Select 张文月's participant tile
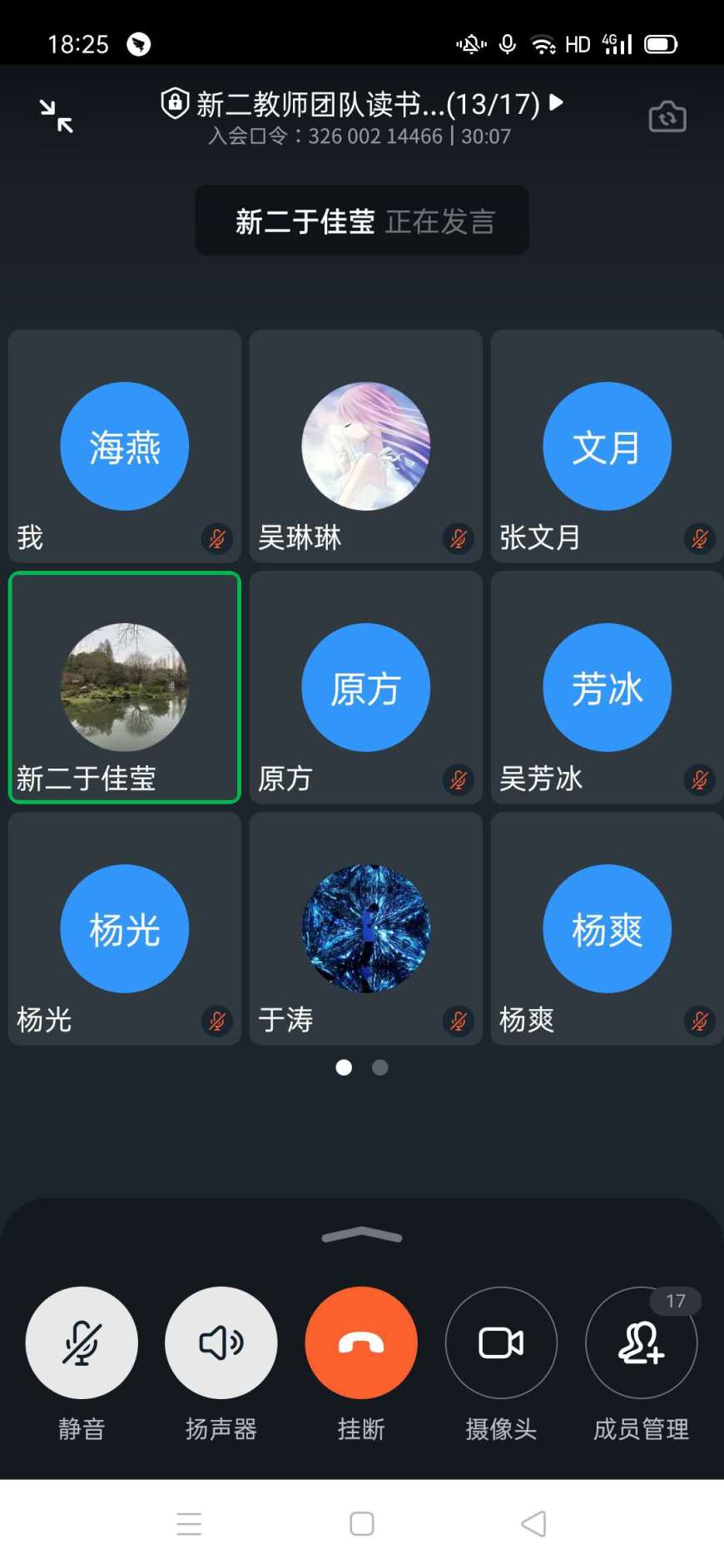724x1568 pixels. tap(607, 446)
